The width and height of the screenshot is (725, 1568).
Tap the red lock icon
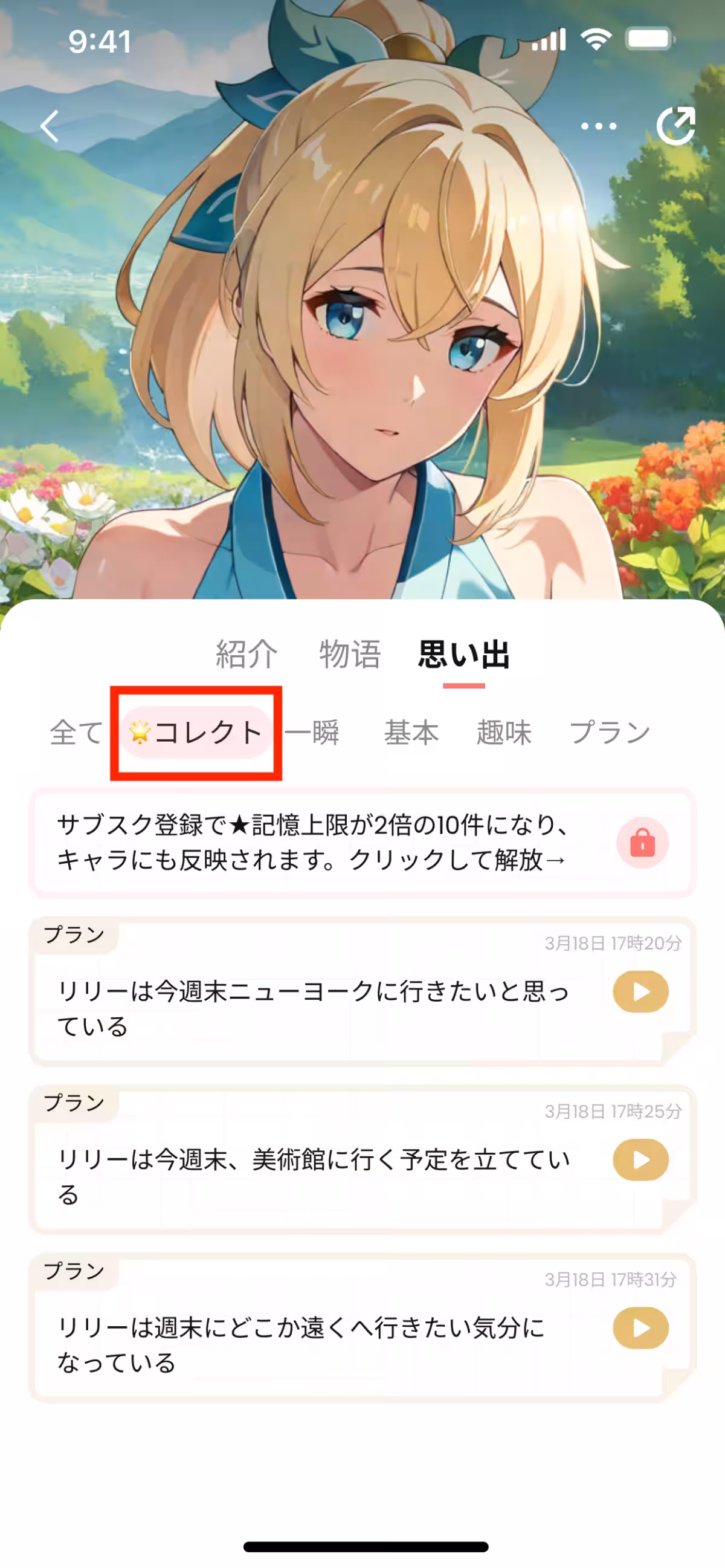pyautogui.click(x=642, y=843)
